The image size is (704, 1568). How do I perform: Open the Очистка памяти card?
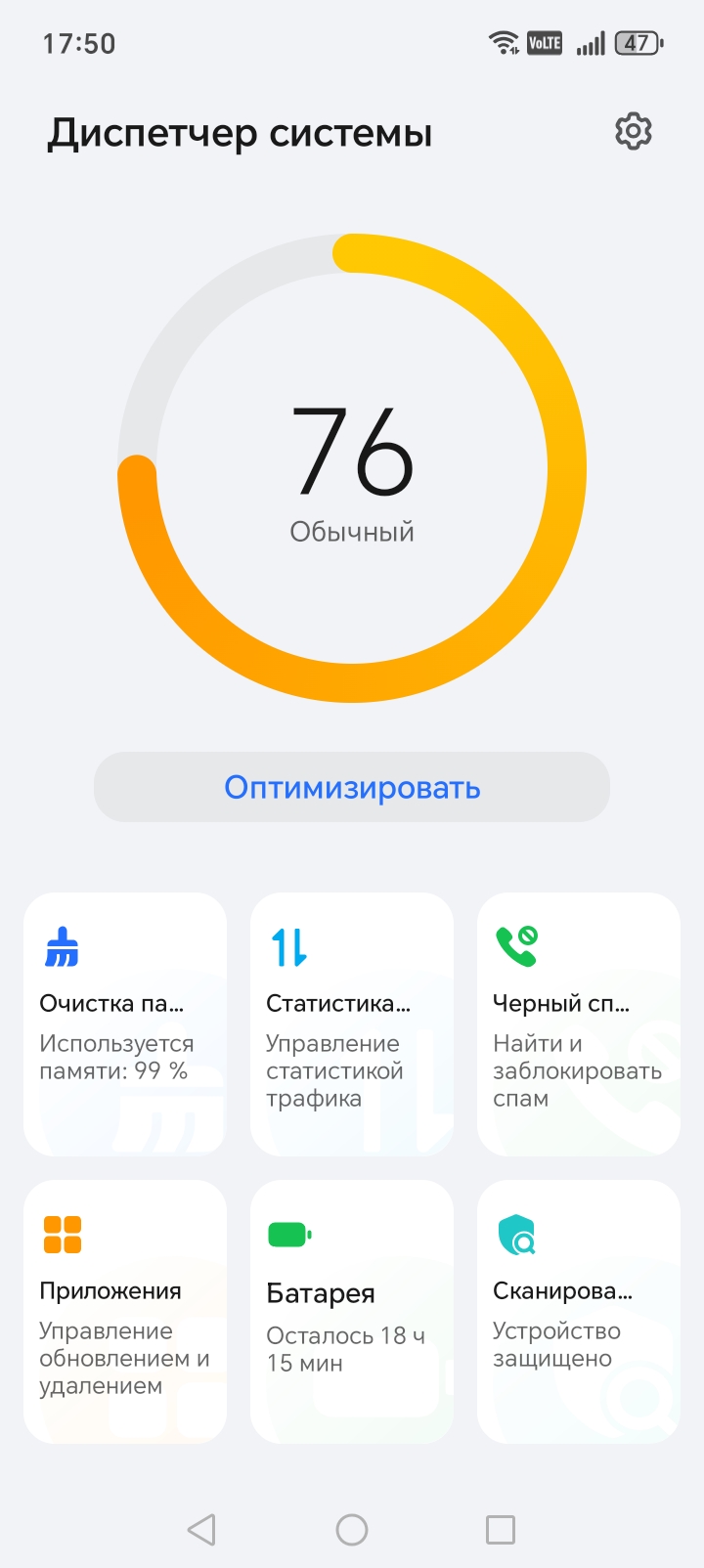125,1024
